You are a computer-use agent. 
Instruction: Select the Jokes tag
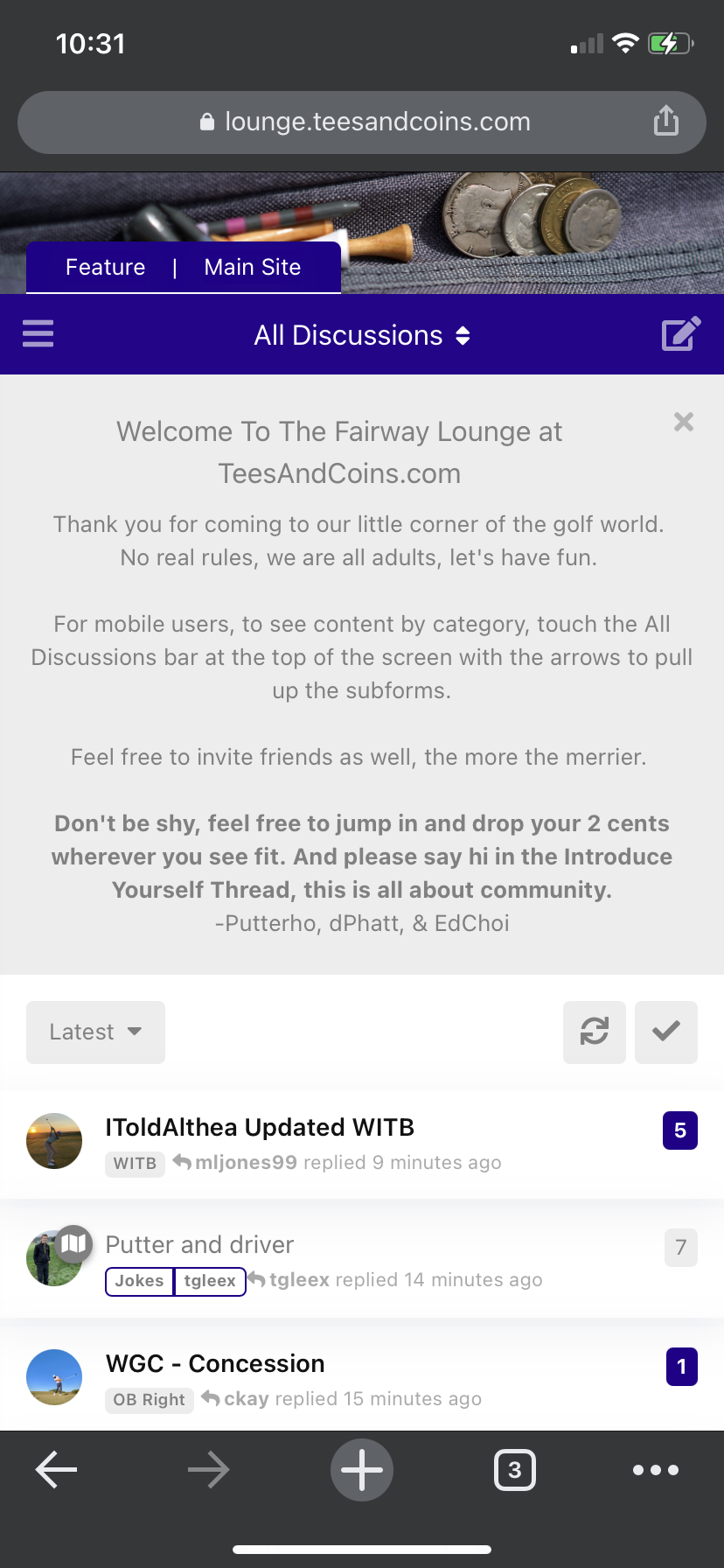click(139, 1281)
